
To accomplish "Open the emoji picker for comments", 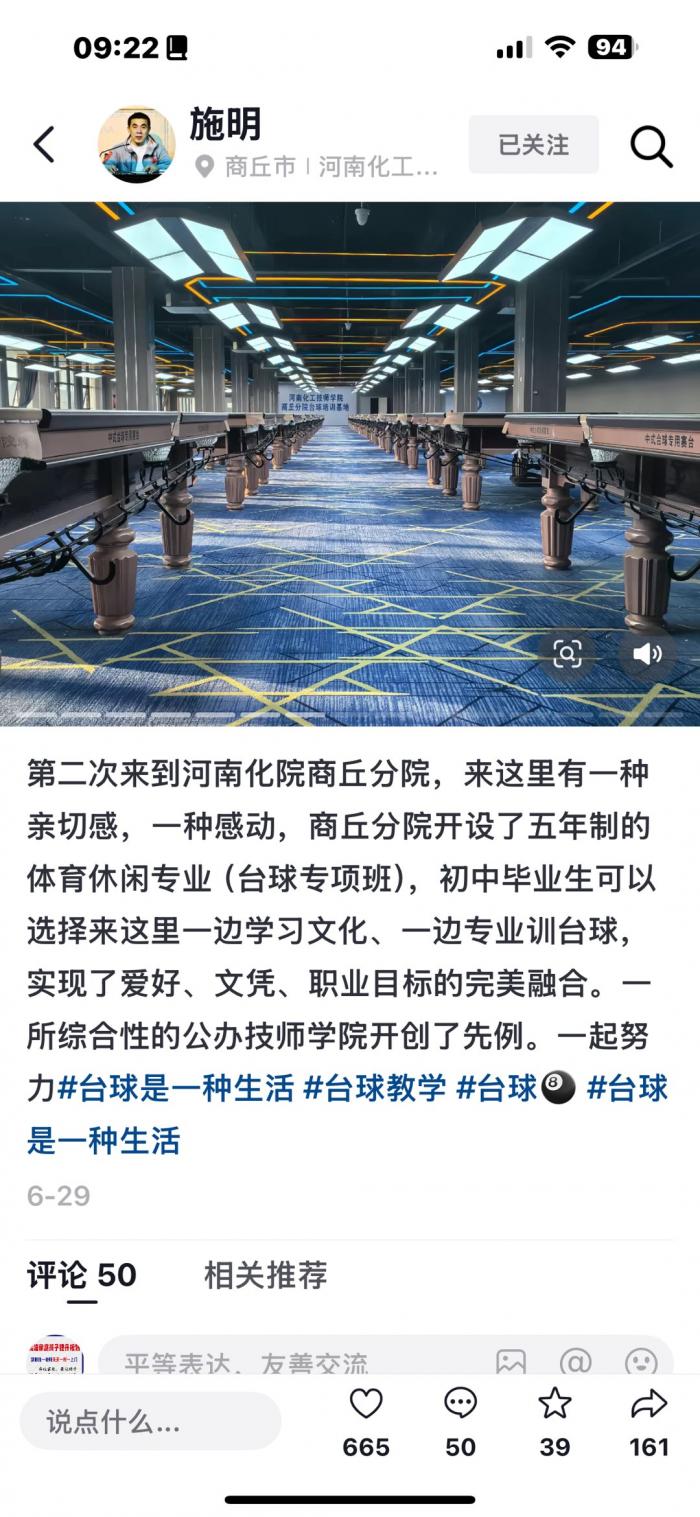I will click(641, 1362).
